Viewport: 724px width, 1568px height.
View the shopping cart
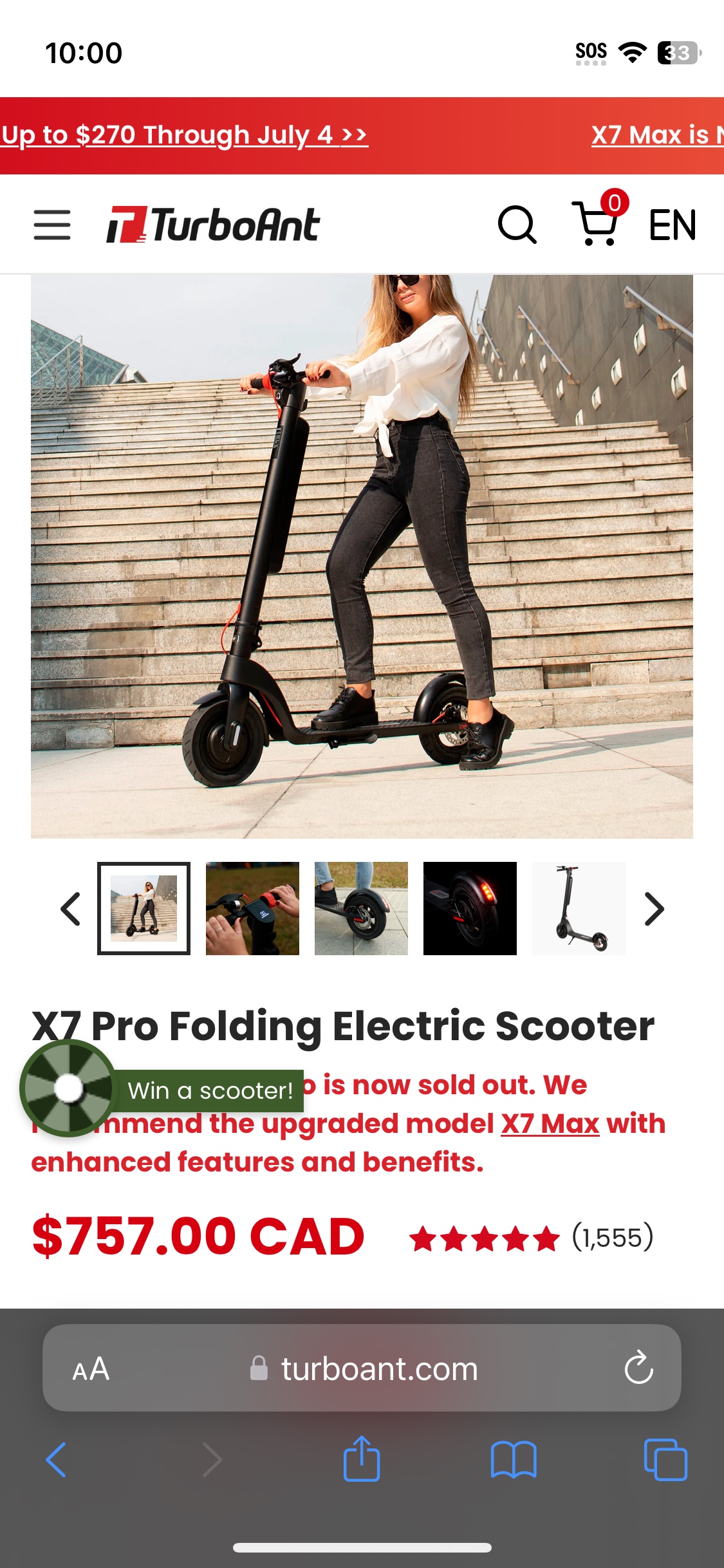pyautogui.click(x=597, y=223)
